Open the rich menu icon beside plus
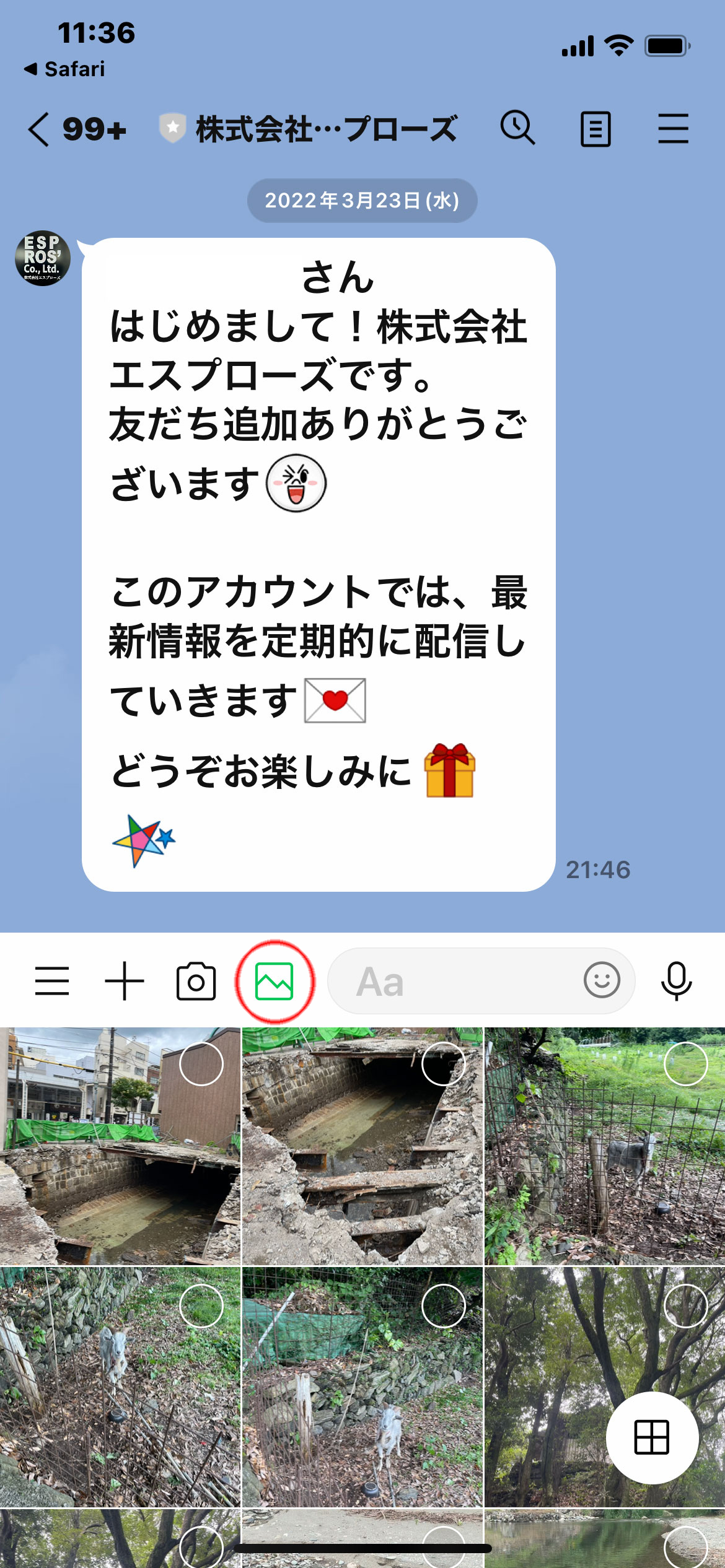 click(52, 981)
